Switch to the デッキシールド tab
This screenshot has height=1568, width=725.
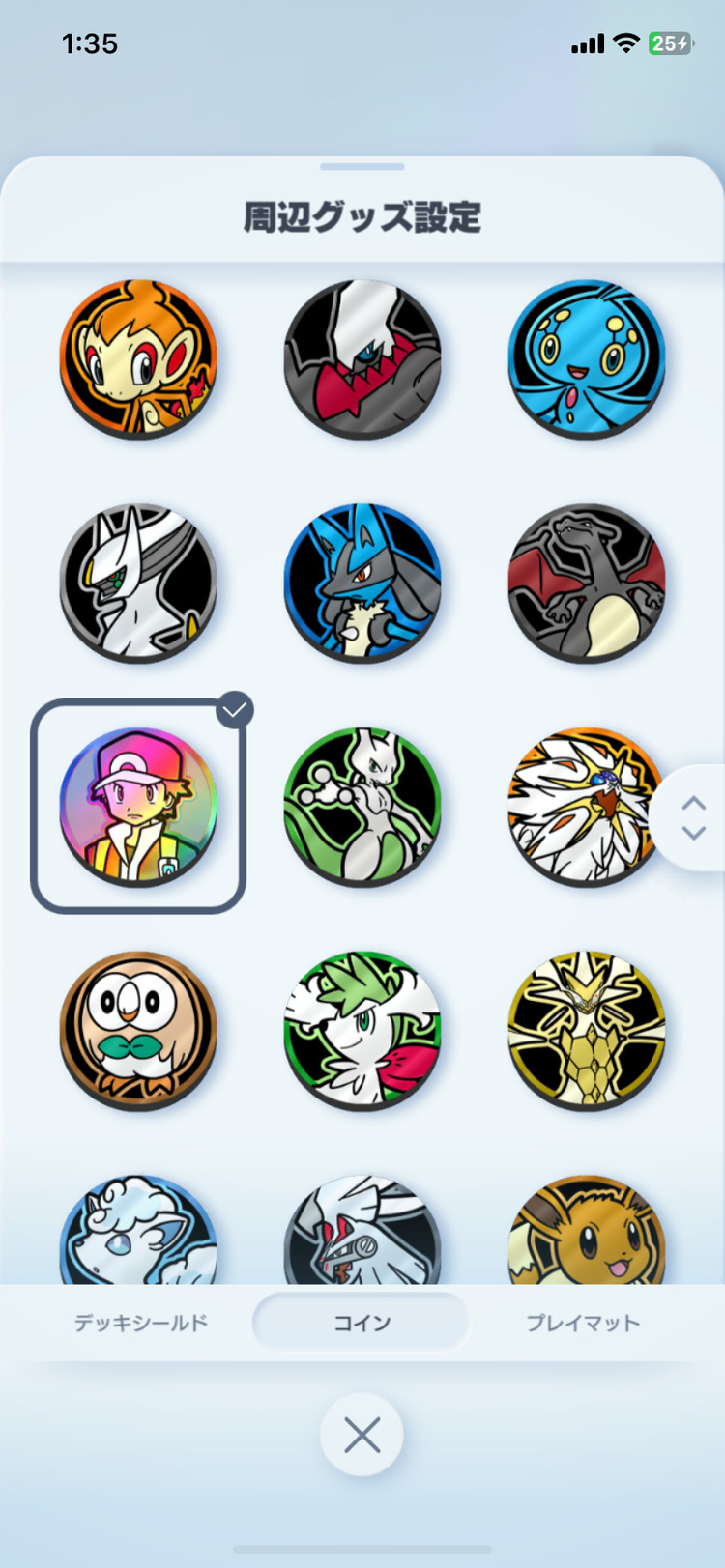coord(141,1323)
